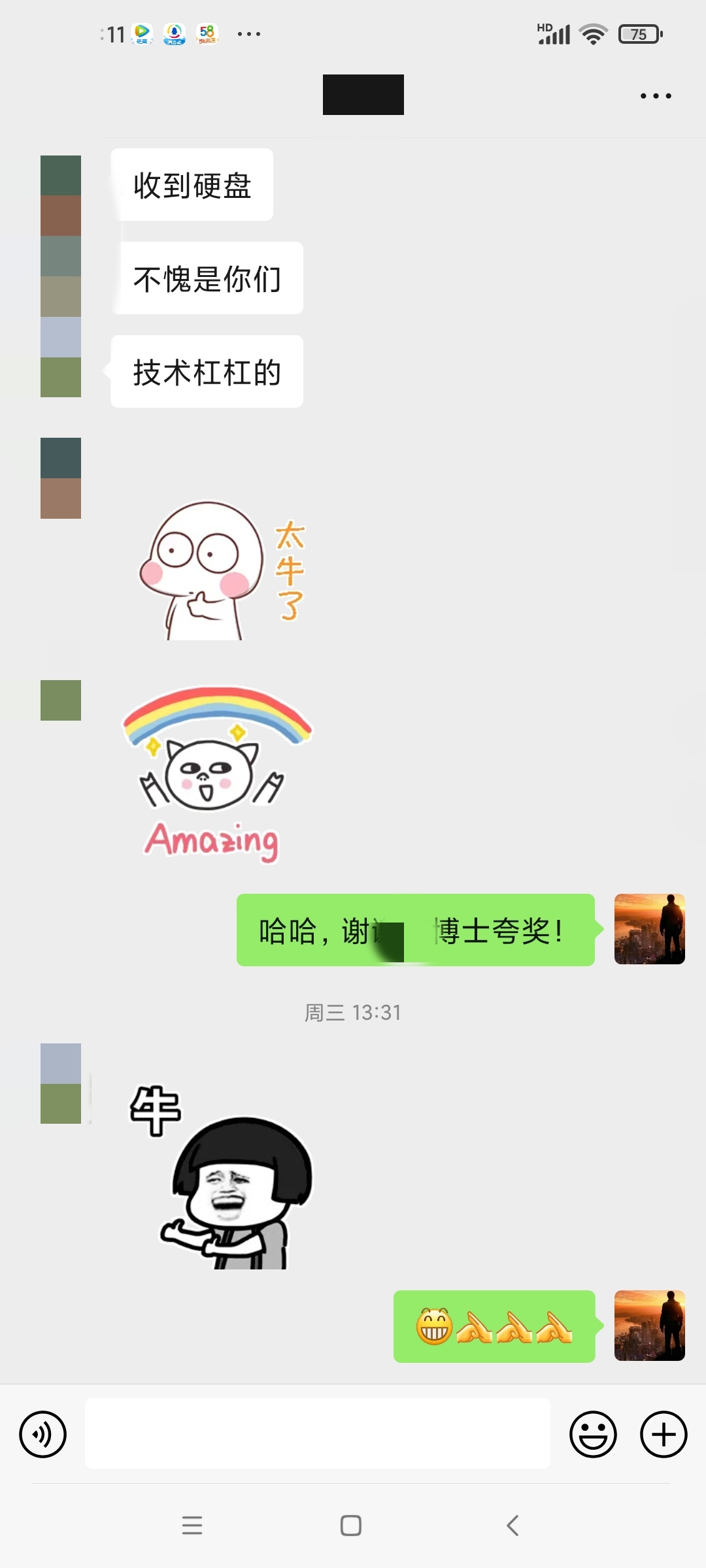Go to the system home screen
Image resolution: width=706 pixels, height=1568 pixels.
coord(351,1526)
